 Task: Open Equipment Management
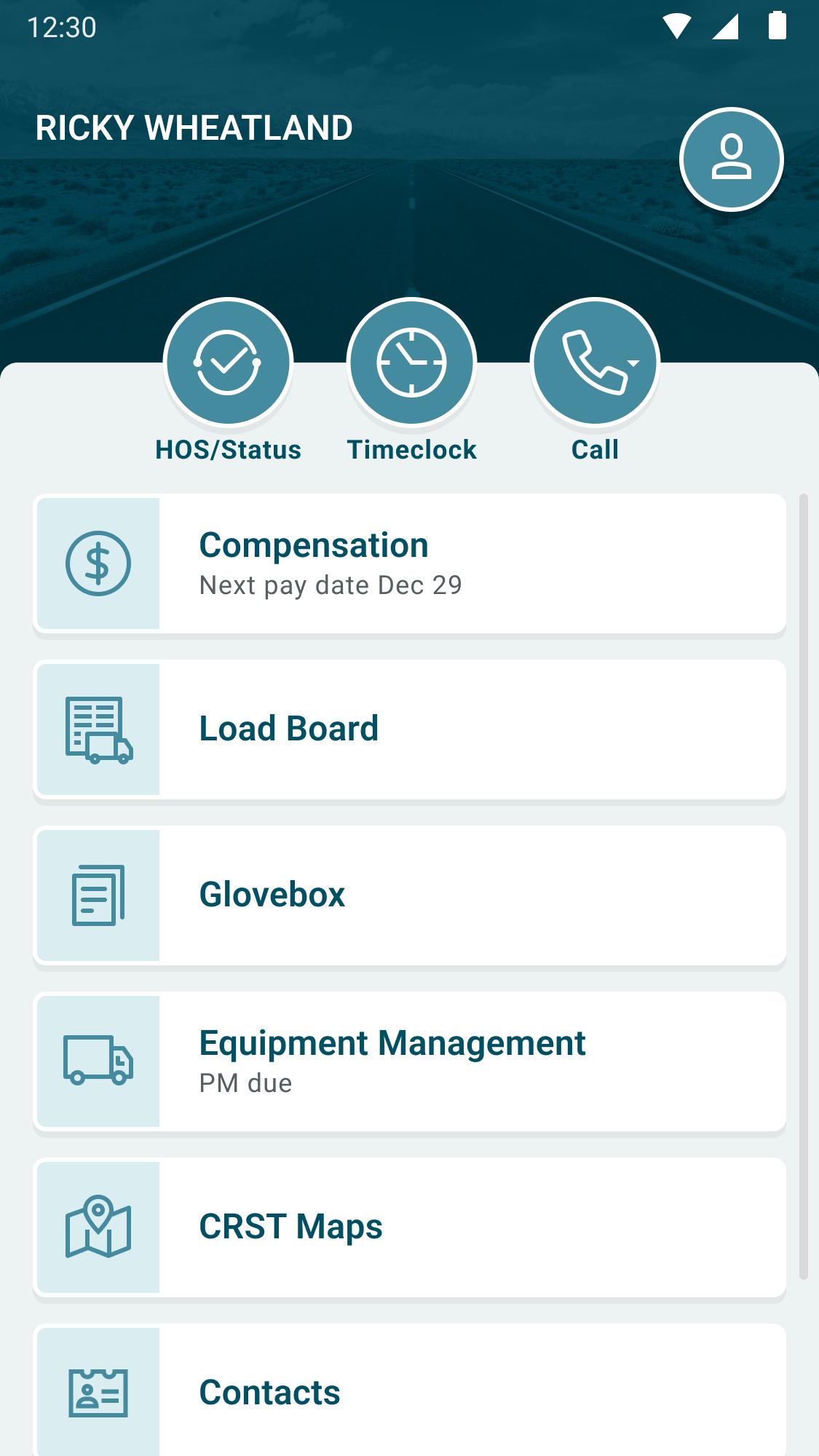(410, 1061)
